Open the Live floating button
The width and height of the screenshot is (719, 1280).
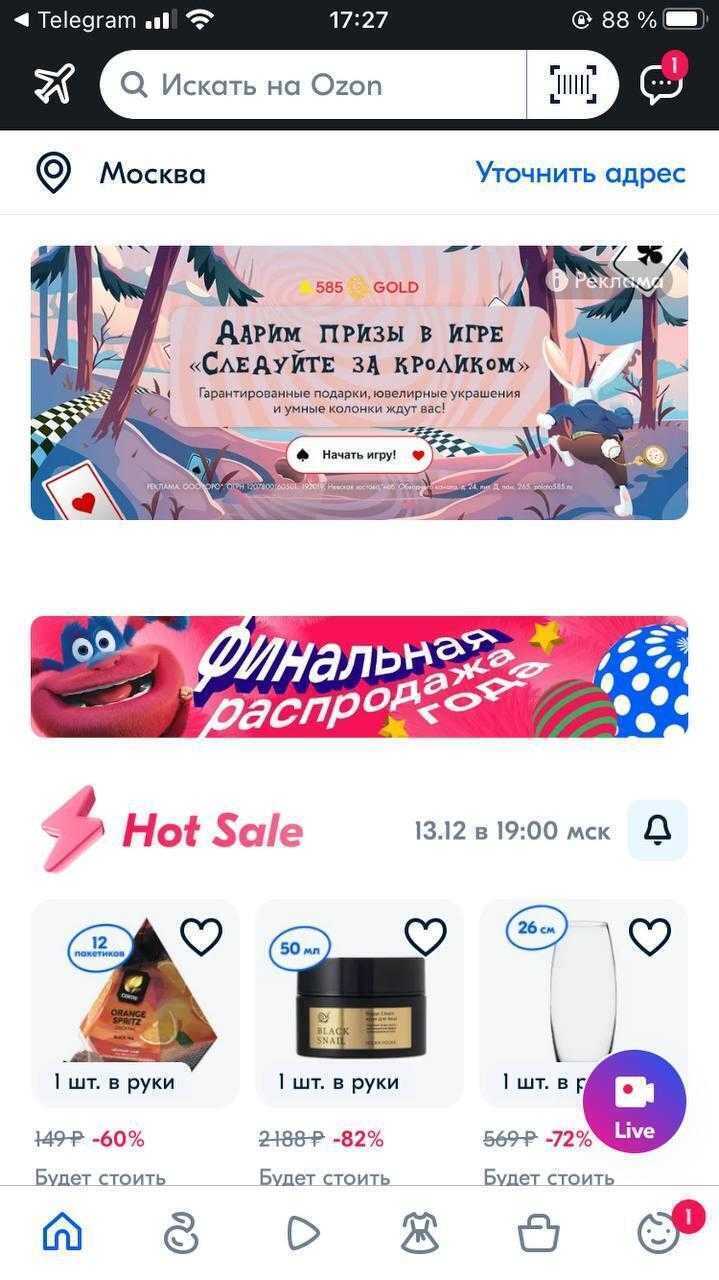(x=634, y=1101)
